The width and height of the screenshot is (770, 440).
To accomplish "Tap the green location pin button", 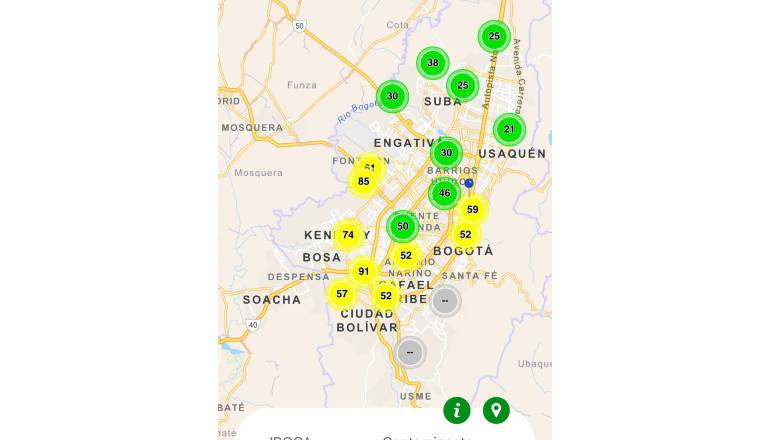I will tap(496, 410).
